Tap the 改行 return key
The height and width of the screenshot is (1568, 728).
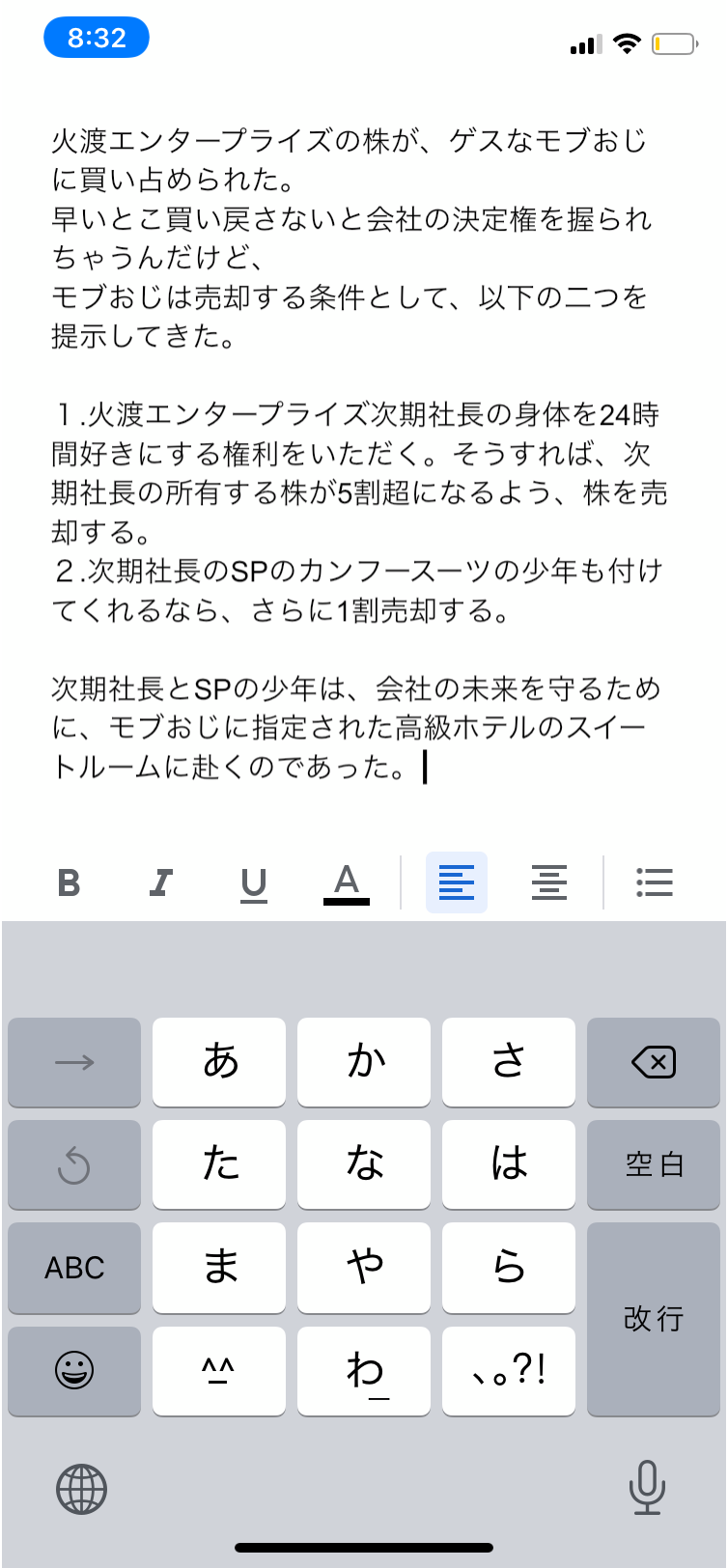[654, 1318]
